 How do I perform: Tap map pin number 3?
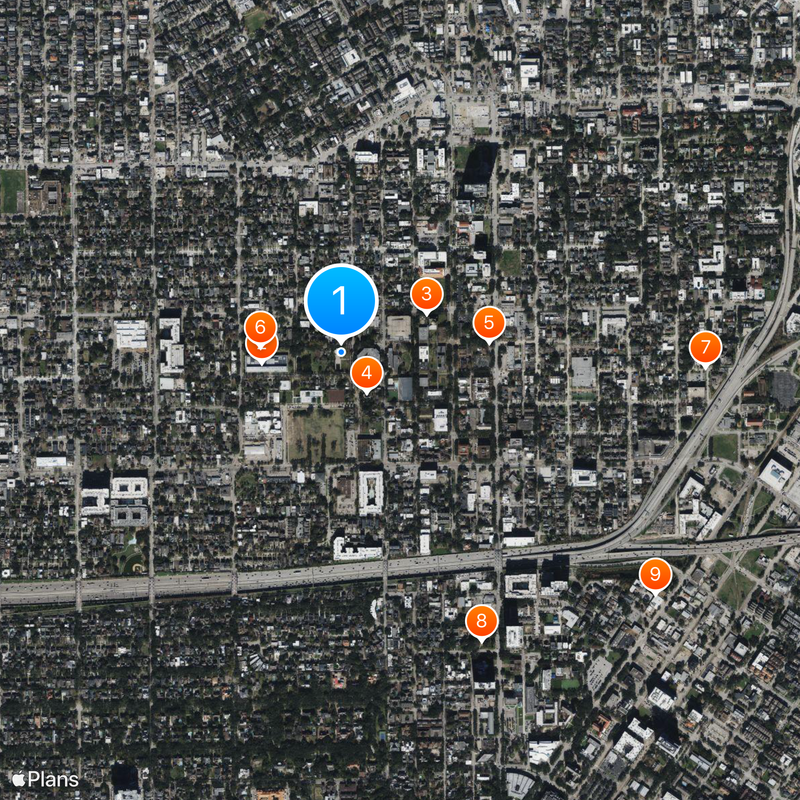427,294
